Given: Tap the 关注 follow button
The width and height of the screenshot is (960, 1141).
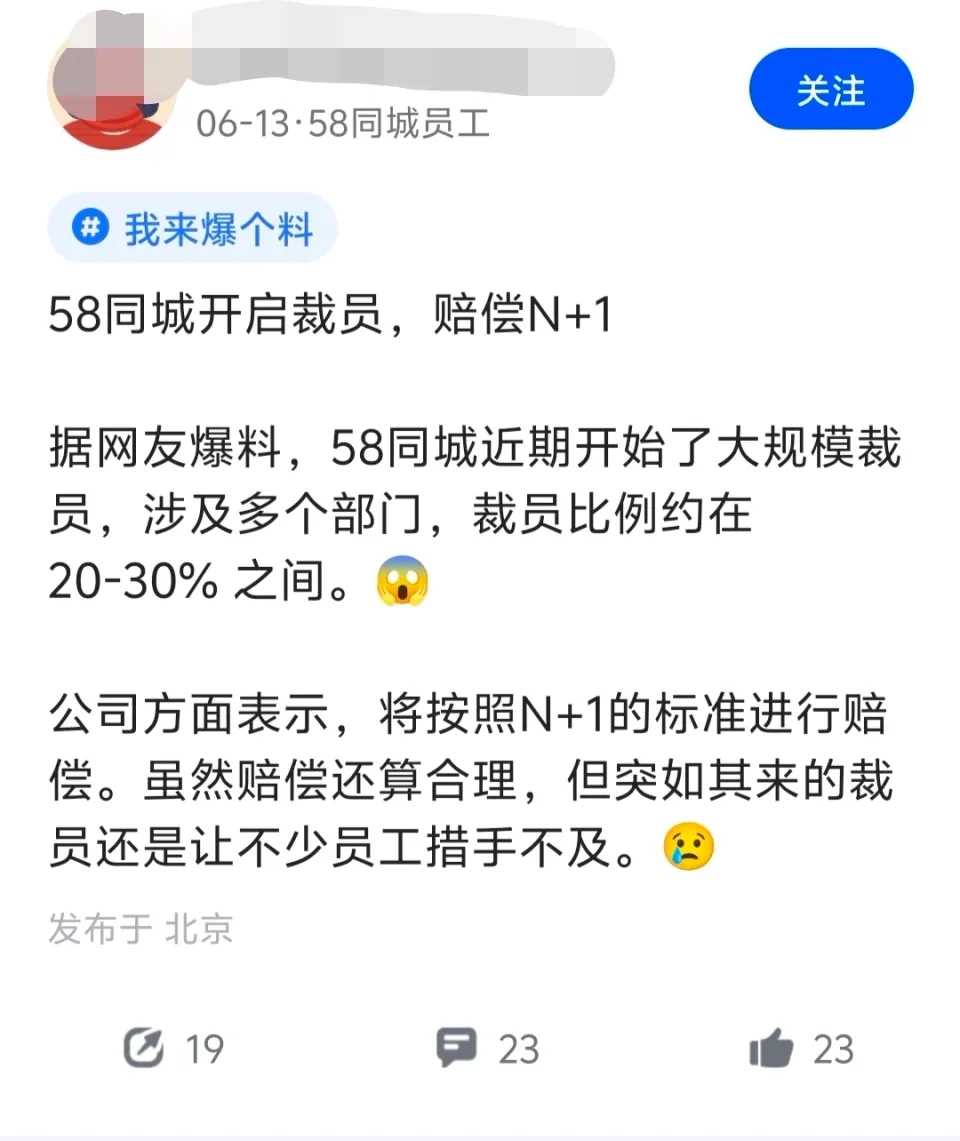Looking at the screenshot, I should [830, 90].
